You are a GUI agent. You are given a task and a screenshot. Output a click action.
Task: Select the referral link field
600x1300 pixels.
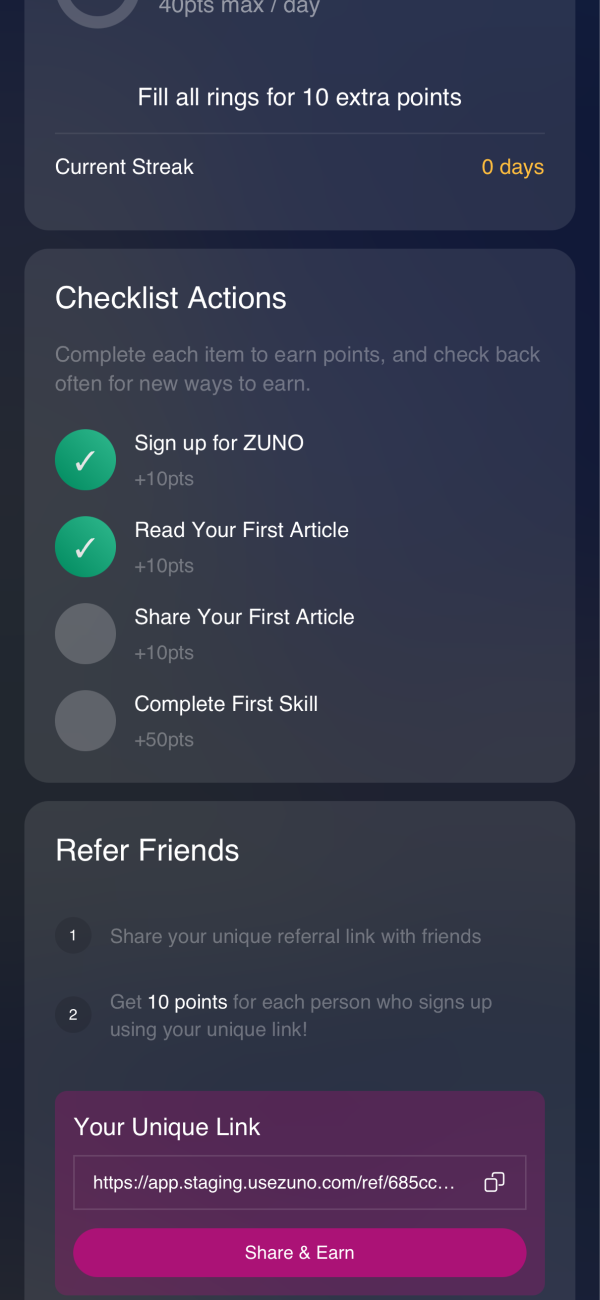click(x=273, y=1183)
